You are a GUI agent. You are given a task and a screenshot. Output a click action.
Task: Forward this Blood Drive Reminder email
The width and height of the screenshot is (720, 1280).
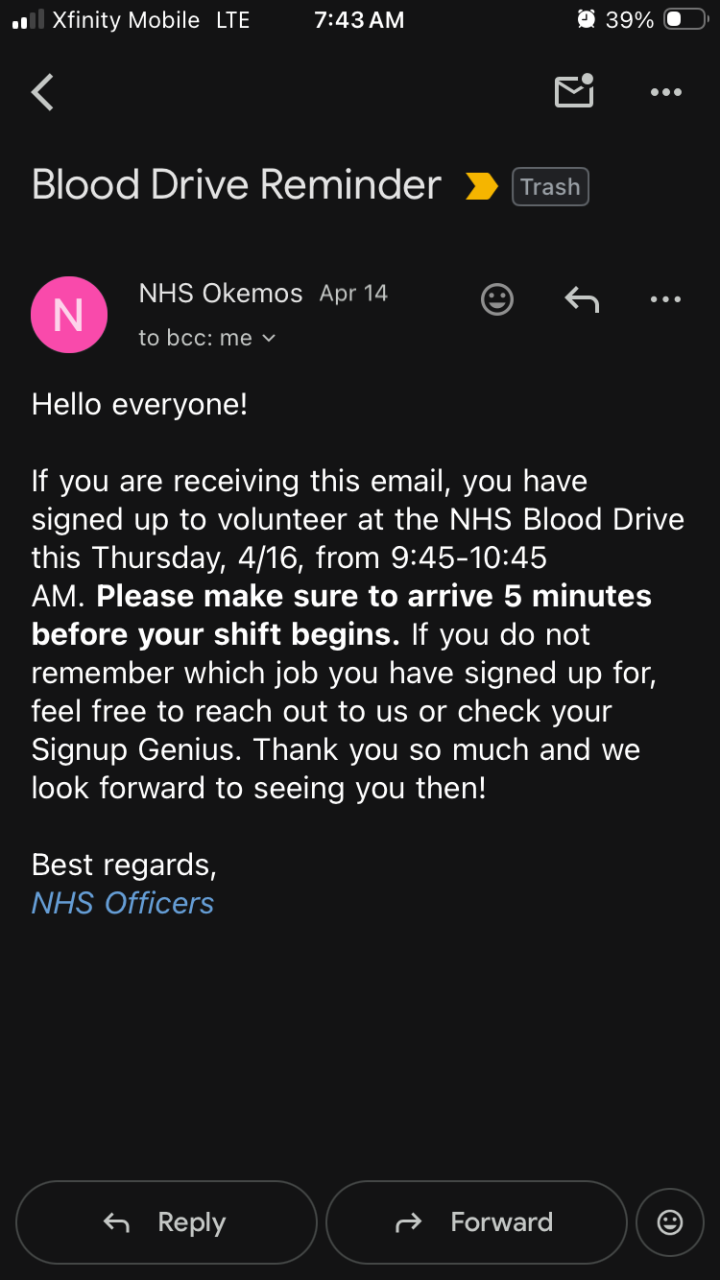coord(476,1222)
